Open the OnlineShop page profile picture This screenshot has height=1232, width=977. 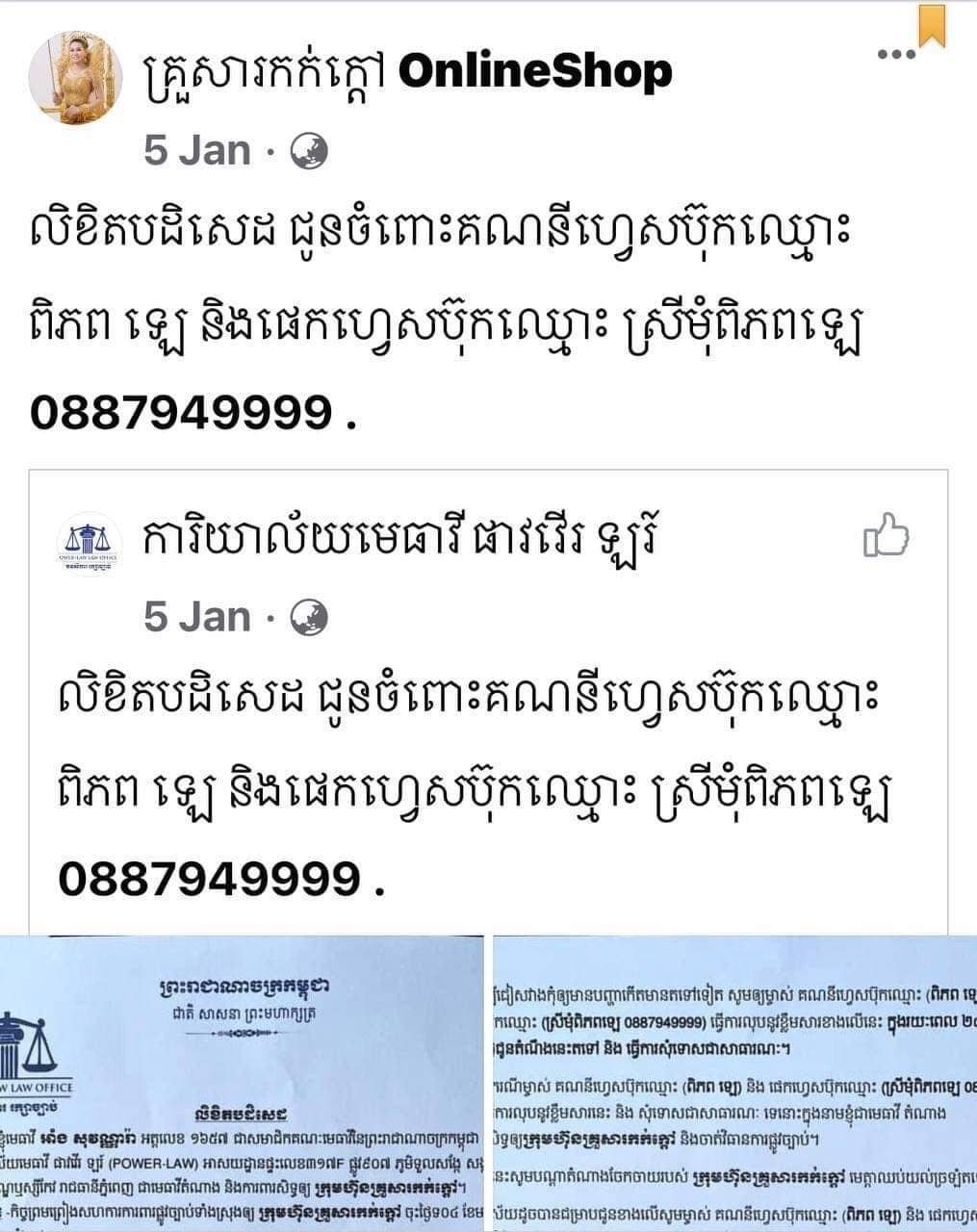(x=75, y=81)
